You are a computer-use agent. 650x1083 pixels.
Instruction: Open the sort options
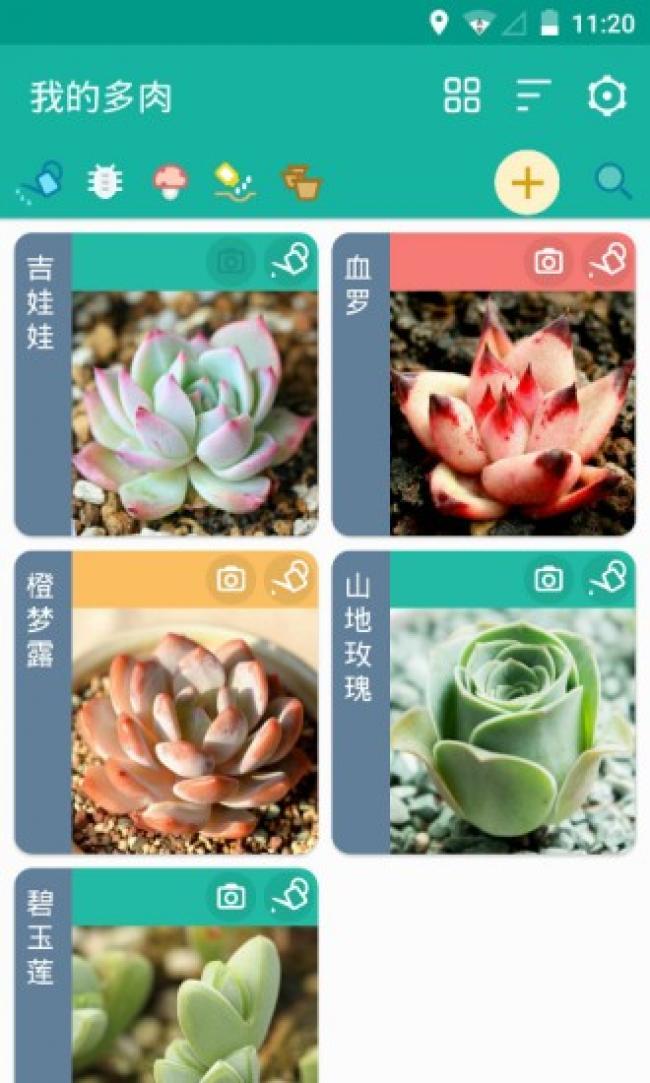click(534, 95)
